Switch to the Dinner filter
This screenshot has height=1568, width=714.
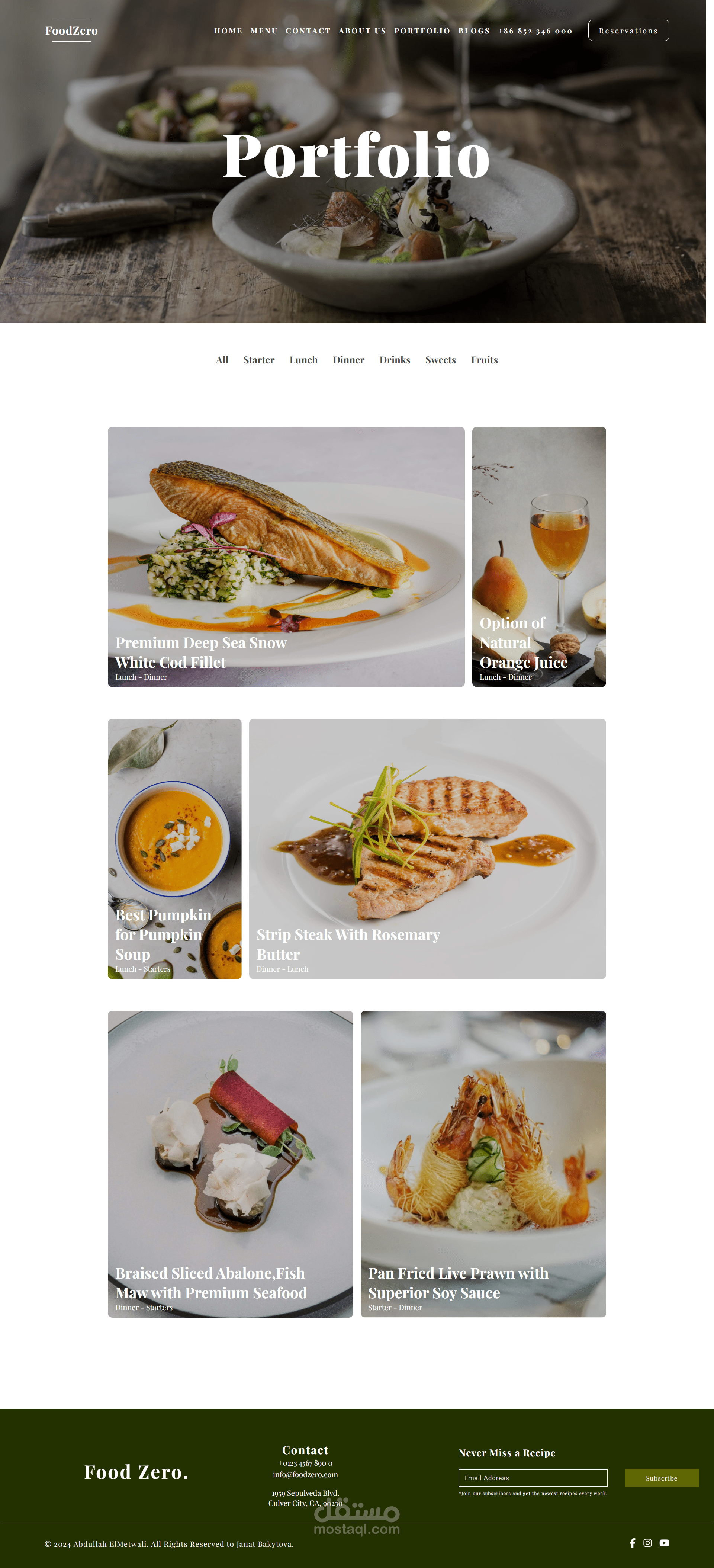(348, 360)
